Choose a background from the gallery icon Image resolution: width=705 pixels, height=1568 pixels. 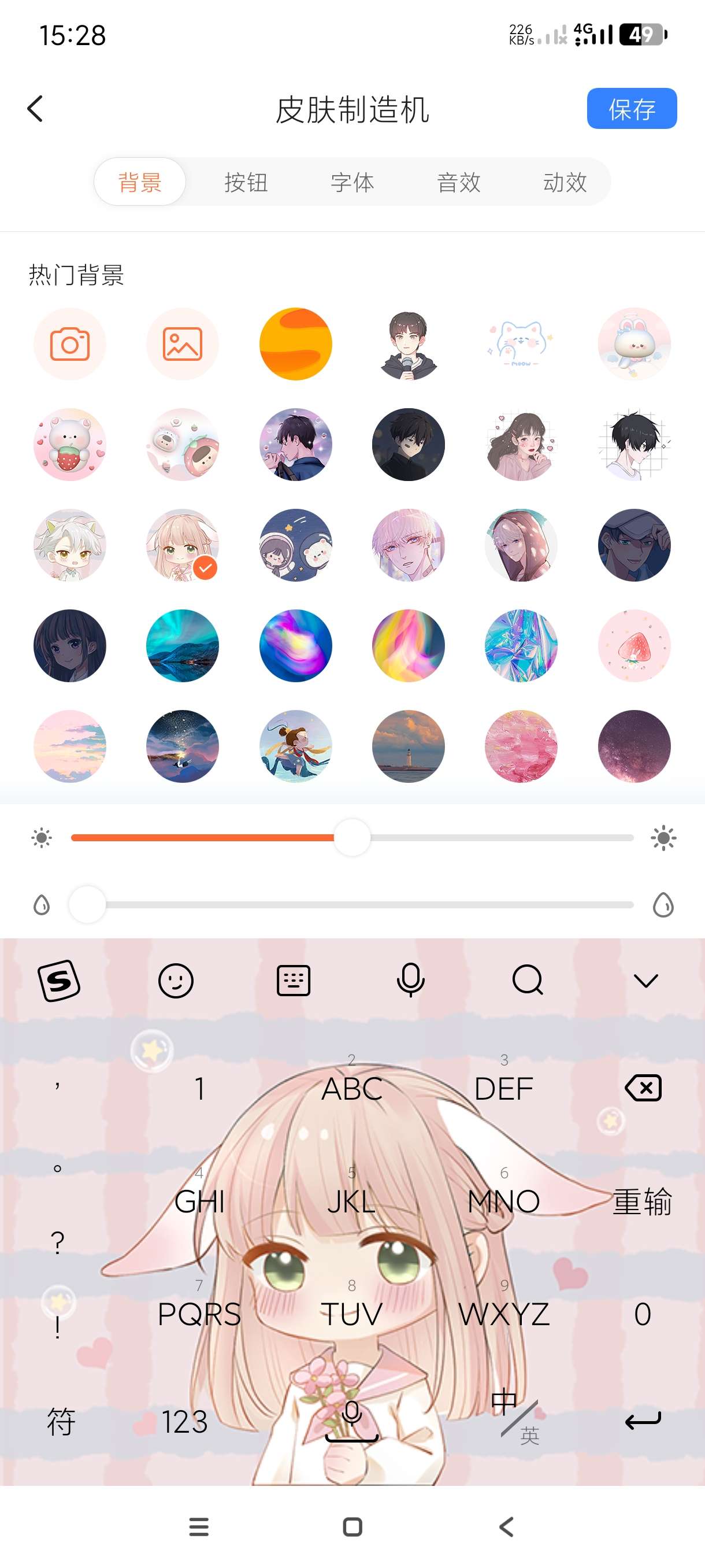coord(182,344)
